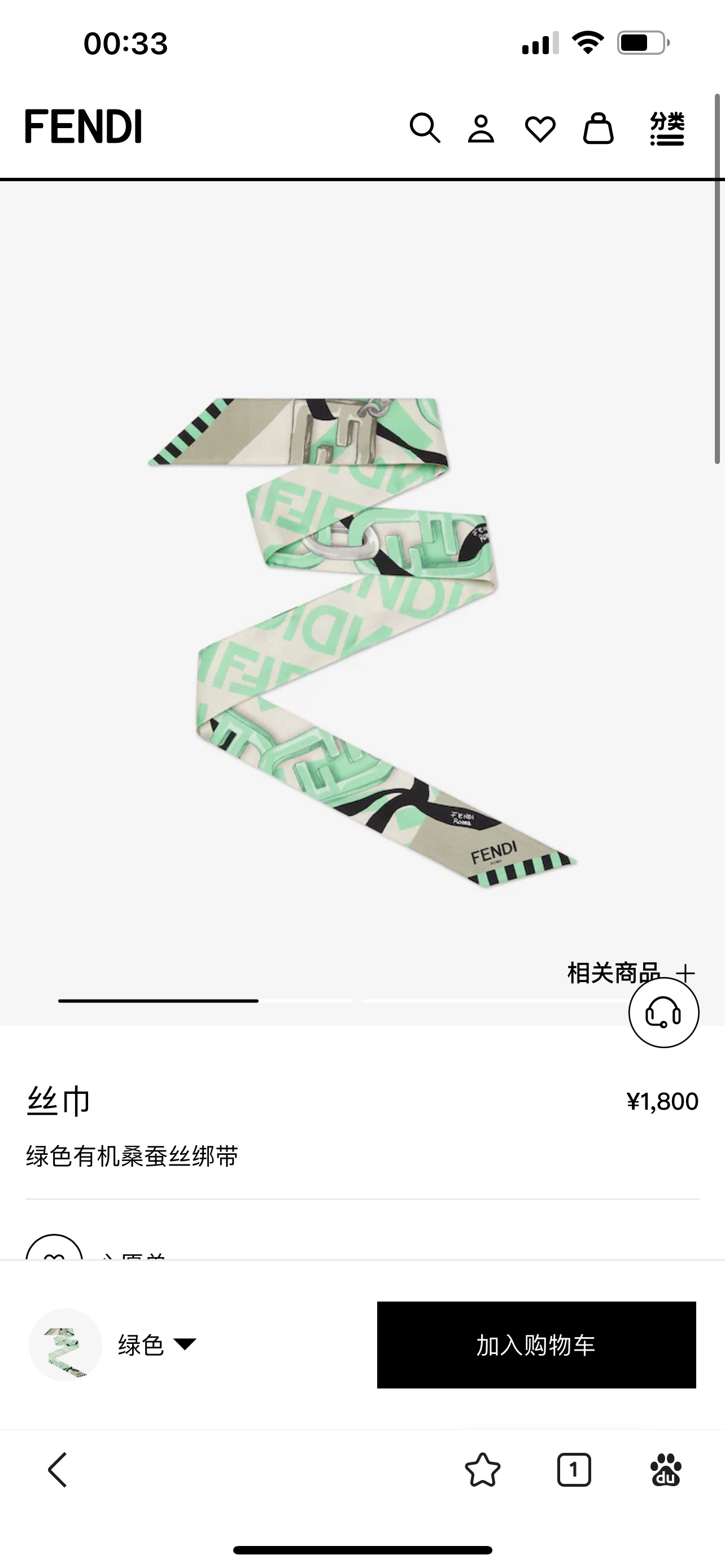Tap the FENDI logo to go home
This screenshot has height=1568, width=725.
click(84, 126)
